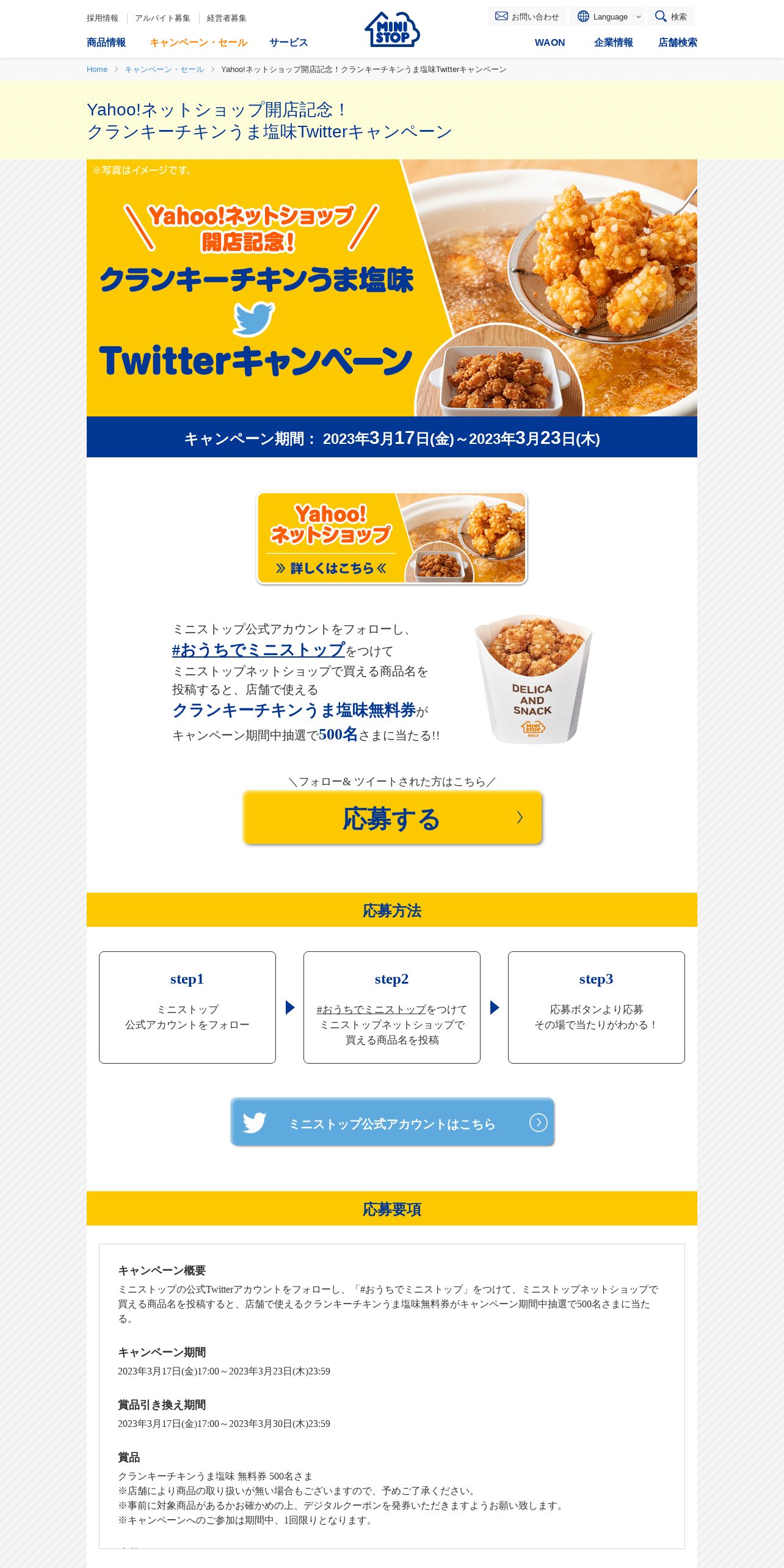The height and width of the screenshot is (1568, 784).
Task: Open キャンペーン・セール menu
Action: (x=198, y=43)
